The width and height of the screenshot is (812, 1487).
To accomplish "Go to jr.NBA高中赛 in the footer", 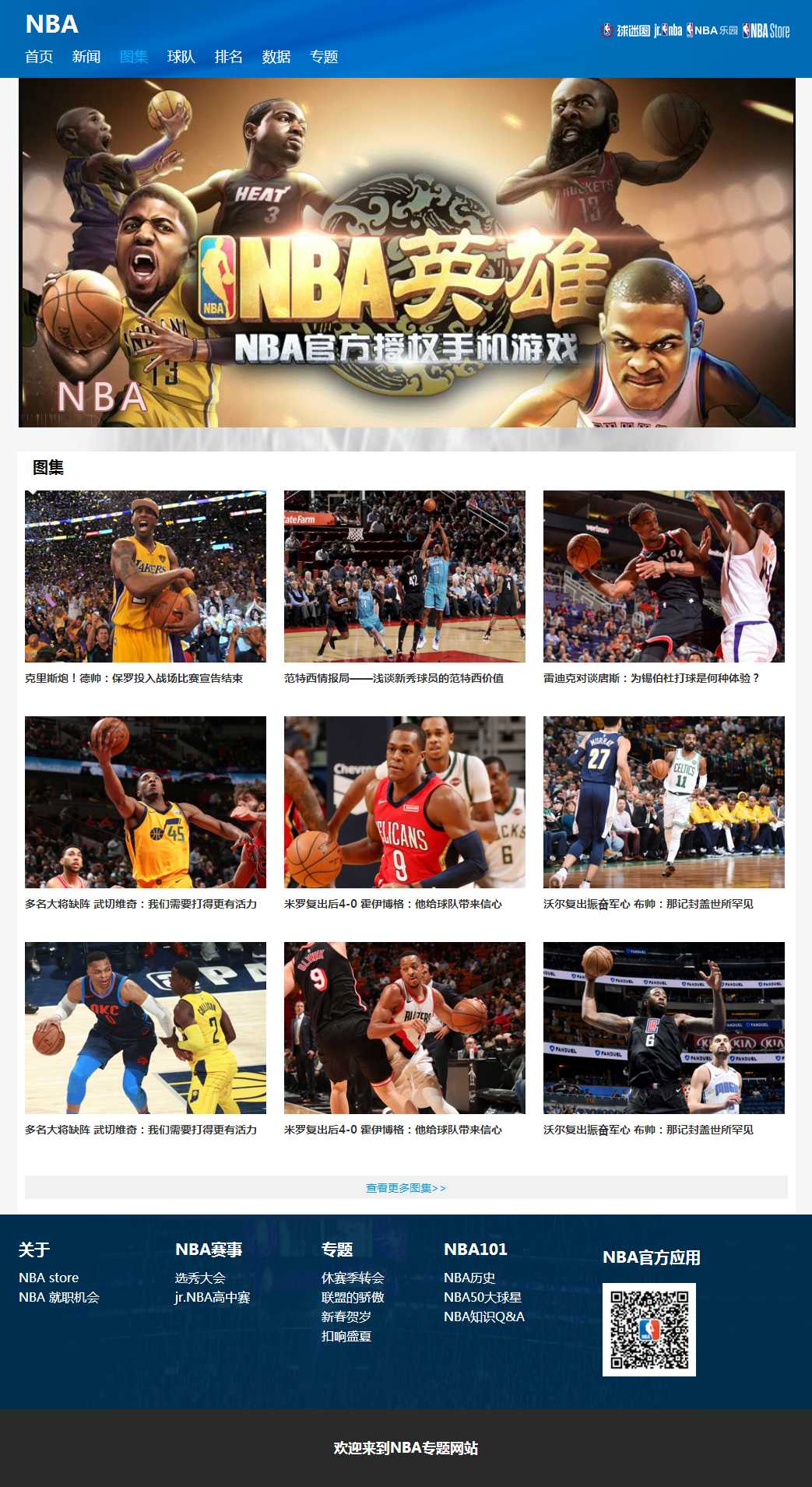I will tap(213, 1297).
